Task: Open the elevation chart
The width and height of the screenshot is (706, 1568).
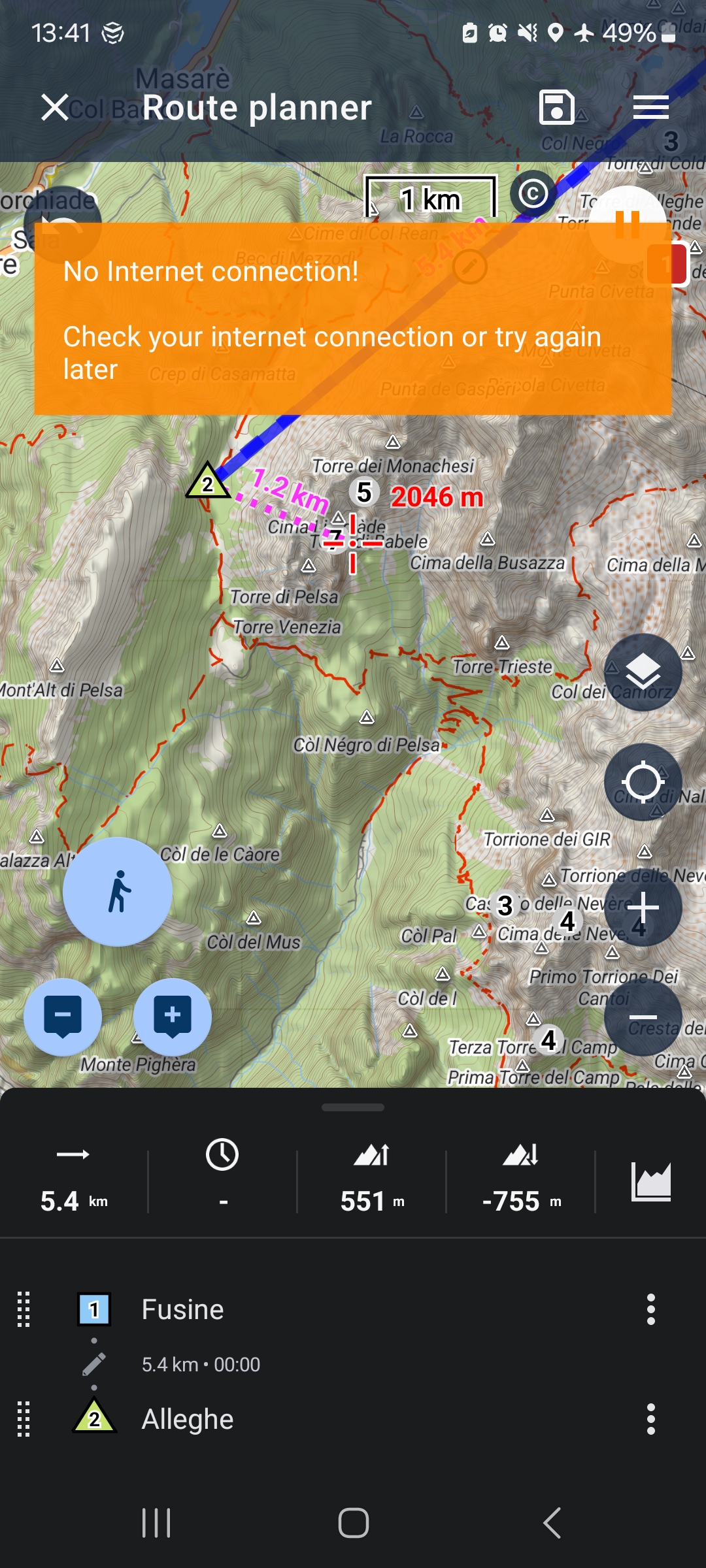Action: 650,1181
